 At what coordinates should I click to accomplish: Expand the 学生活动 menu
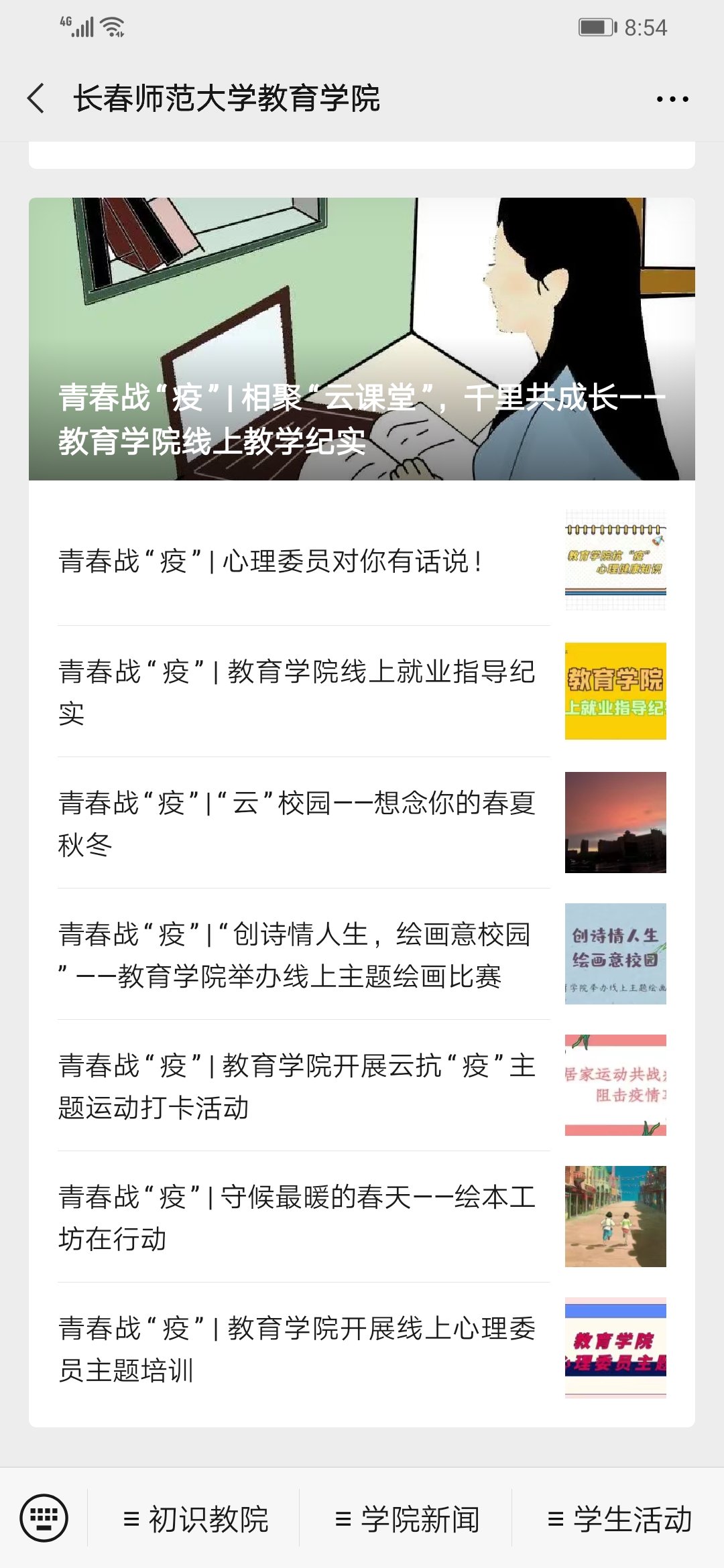(x=619, y=1519)
